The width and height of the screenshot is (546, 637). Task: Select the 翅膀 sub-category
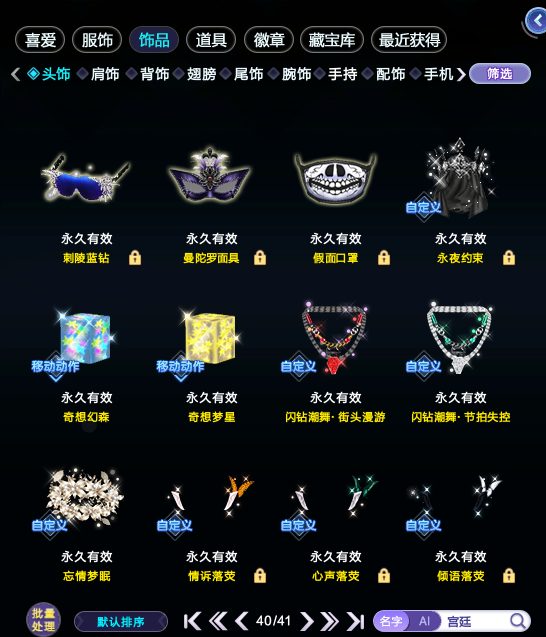(197, 74)
